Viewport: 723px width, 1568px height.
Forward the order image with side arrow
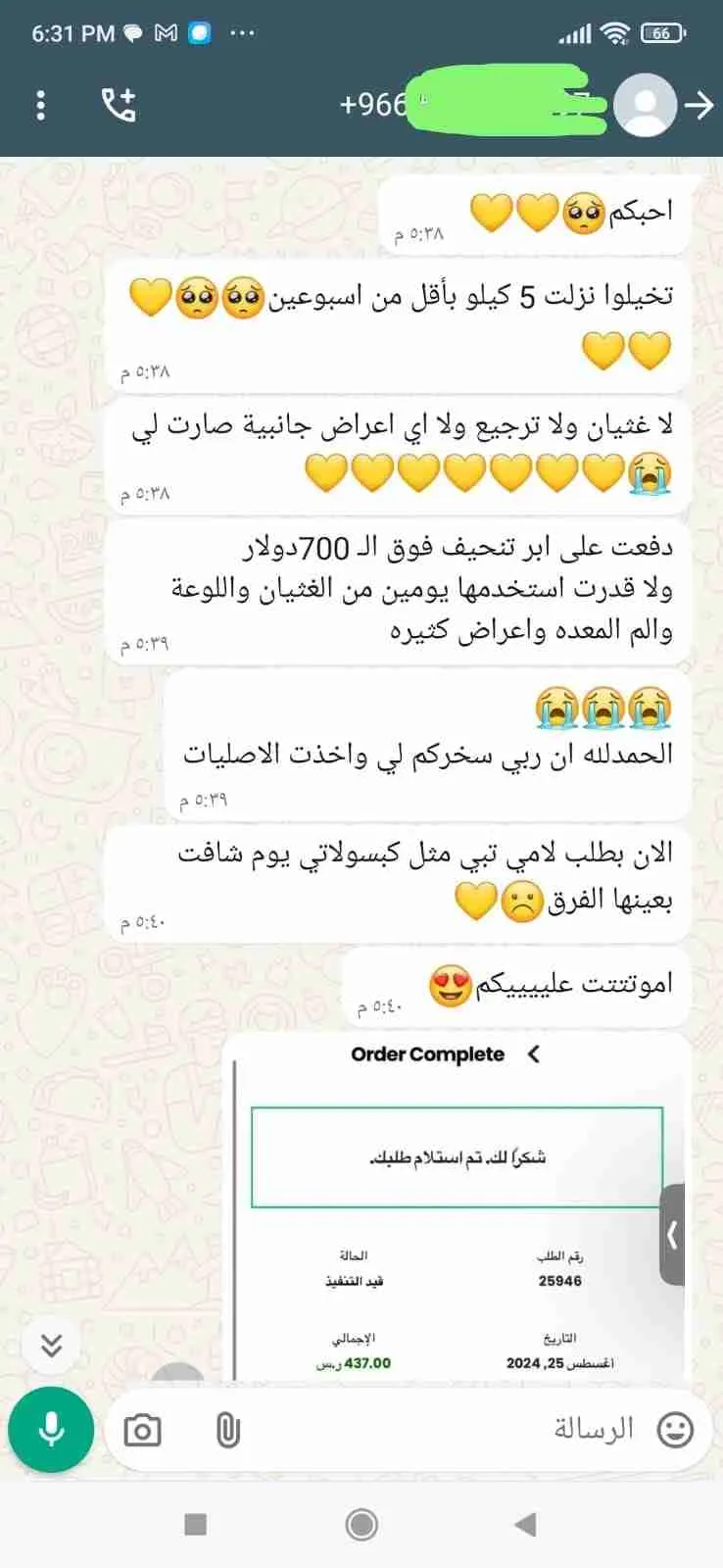tap(672, 1235)
